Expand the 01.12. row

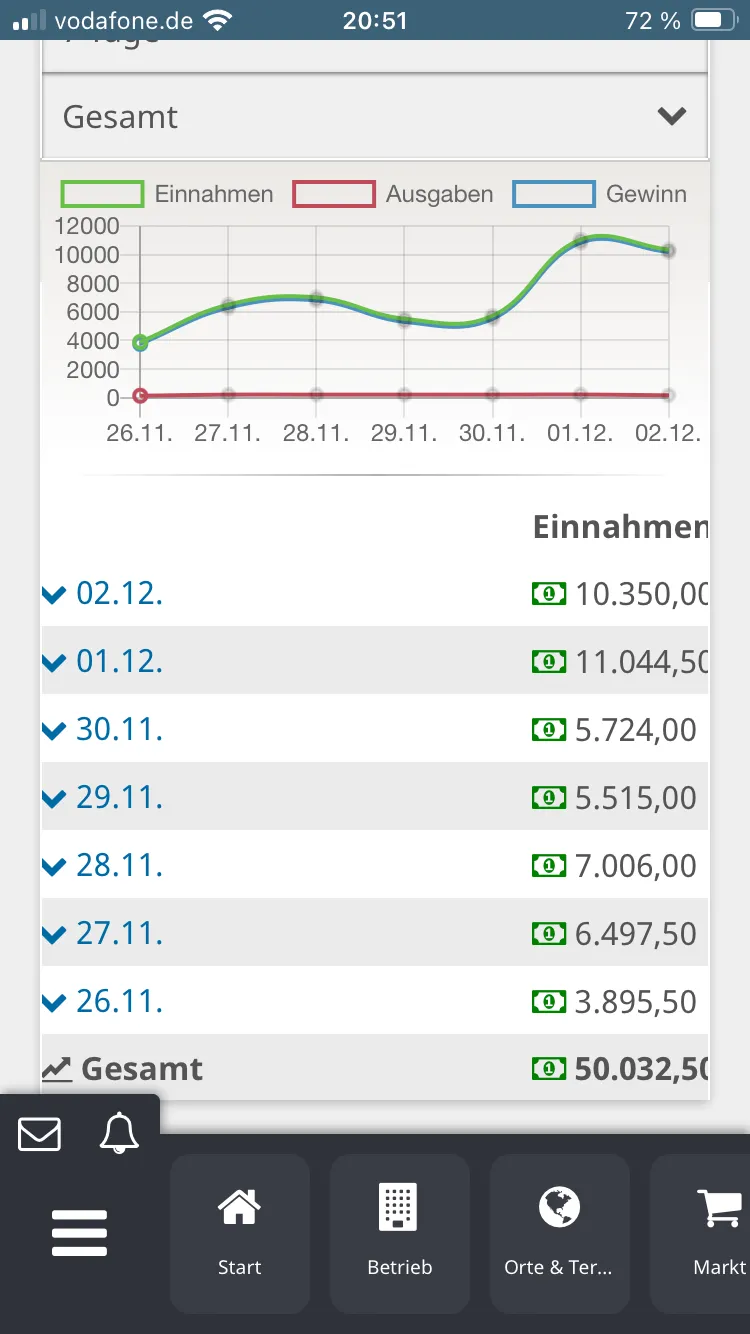coord(103,662)
